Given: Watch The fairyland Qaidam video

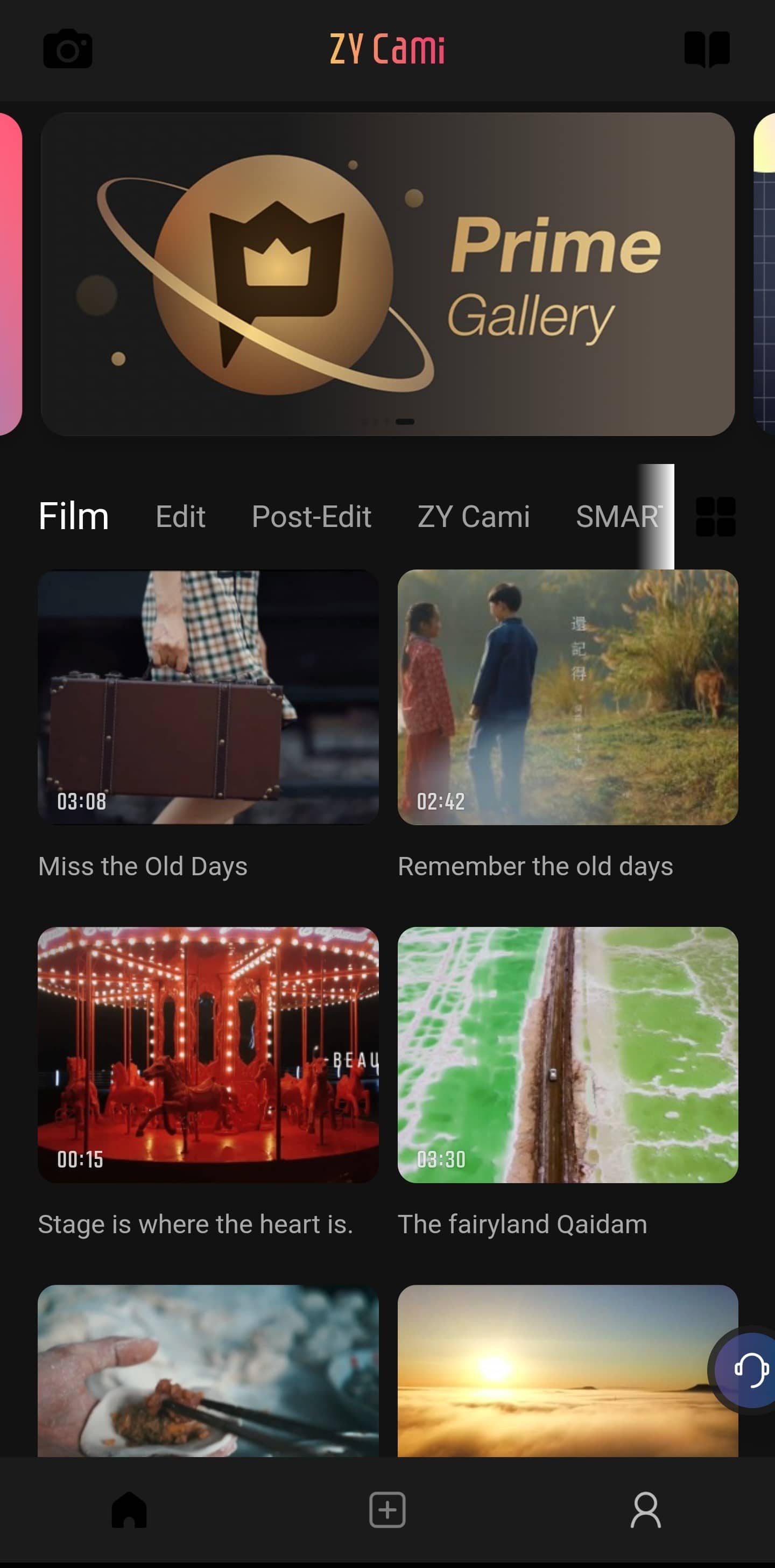Looking at the screenshot, I should click(567, 1054).
